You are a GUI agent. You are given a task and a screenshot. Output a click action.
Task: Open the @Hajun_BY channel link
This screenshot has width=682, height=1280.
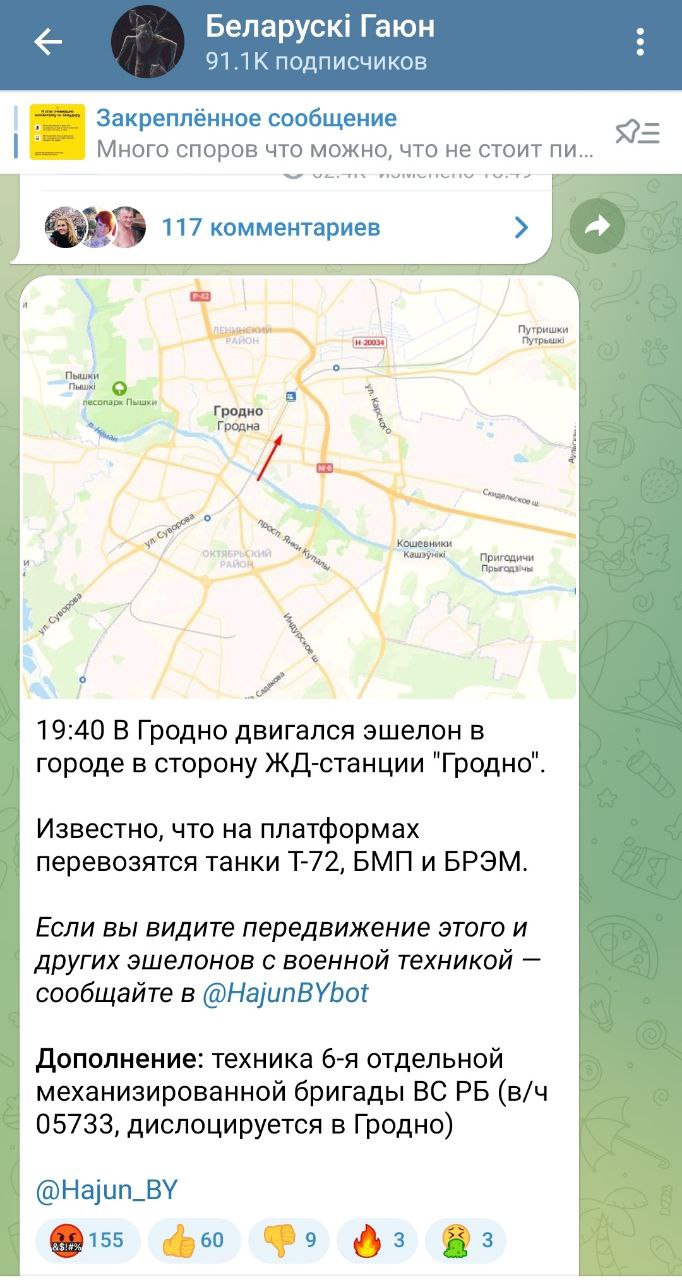click(107, 1189)
